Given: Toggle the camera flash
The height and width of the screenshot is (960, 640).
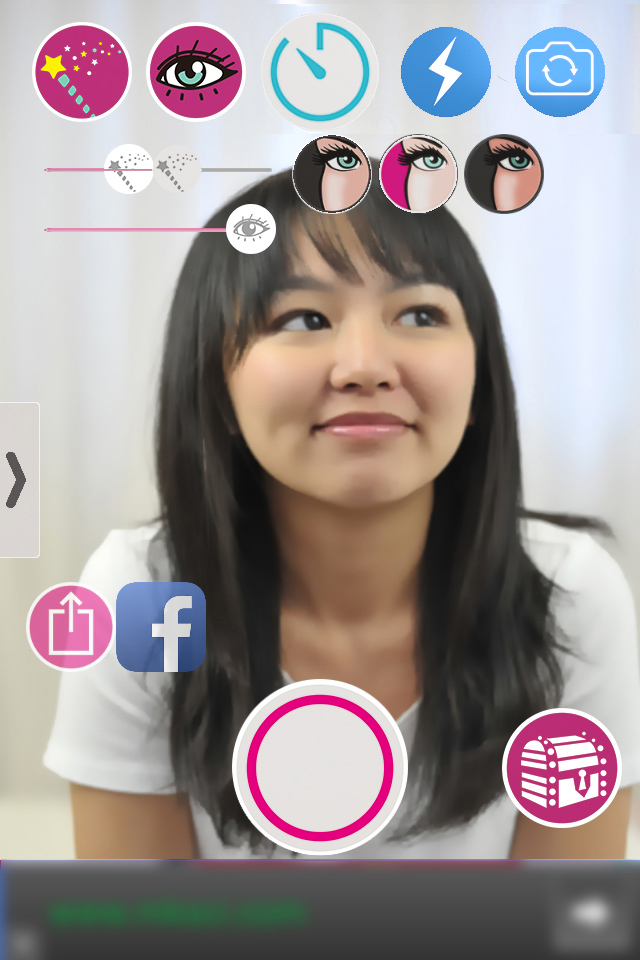Looking at the screenshot, I should point(445,72).
